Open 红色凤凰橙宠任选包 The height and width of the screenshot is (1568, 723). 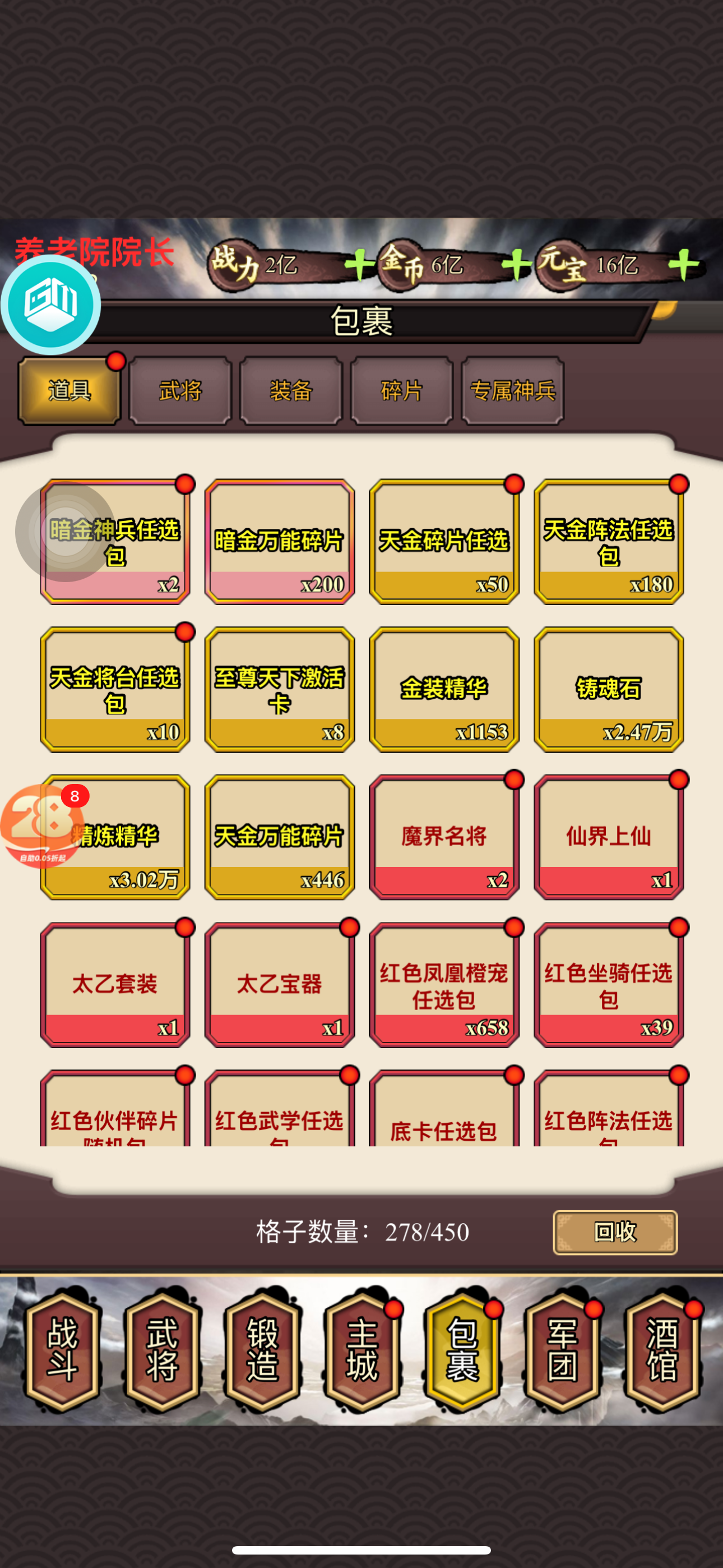click(x=444, y=985)
